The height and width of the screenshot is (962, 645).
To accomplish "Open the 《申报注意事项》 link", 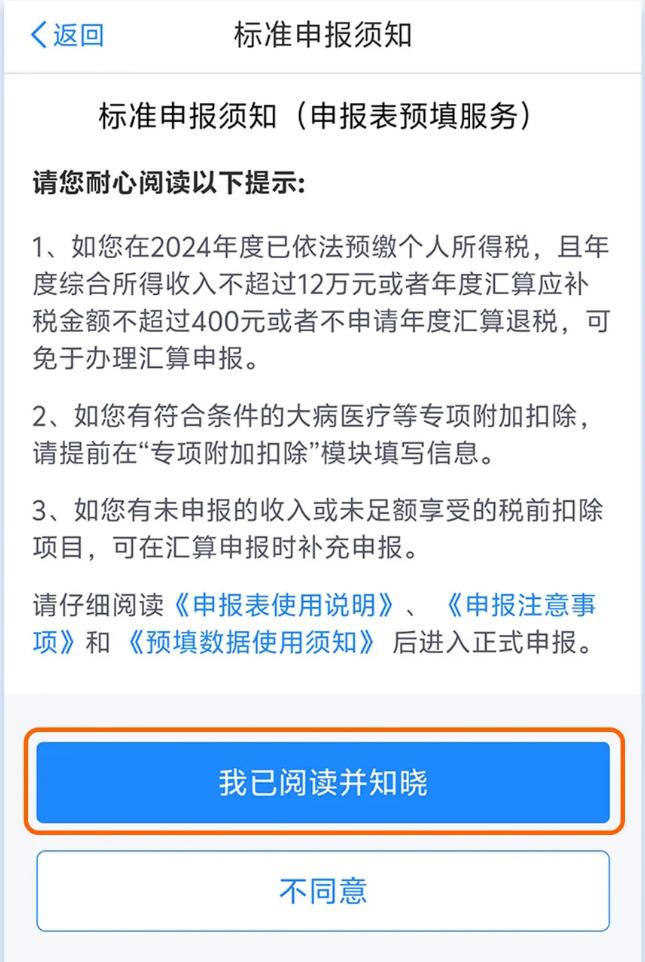I will tap(522, 605).
